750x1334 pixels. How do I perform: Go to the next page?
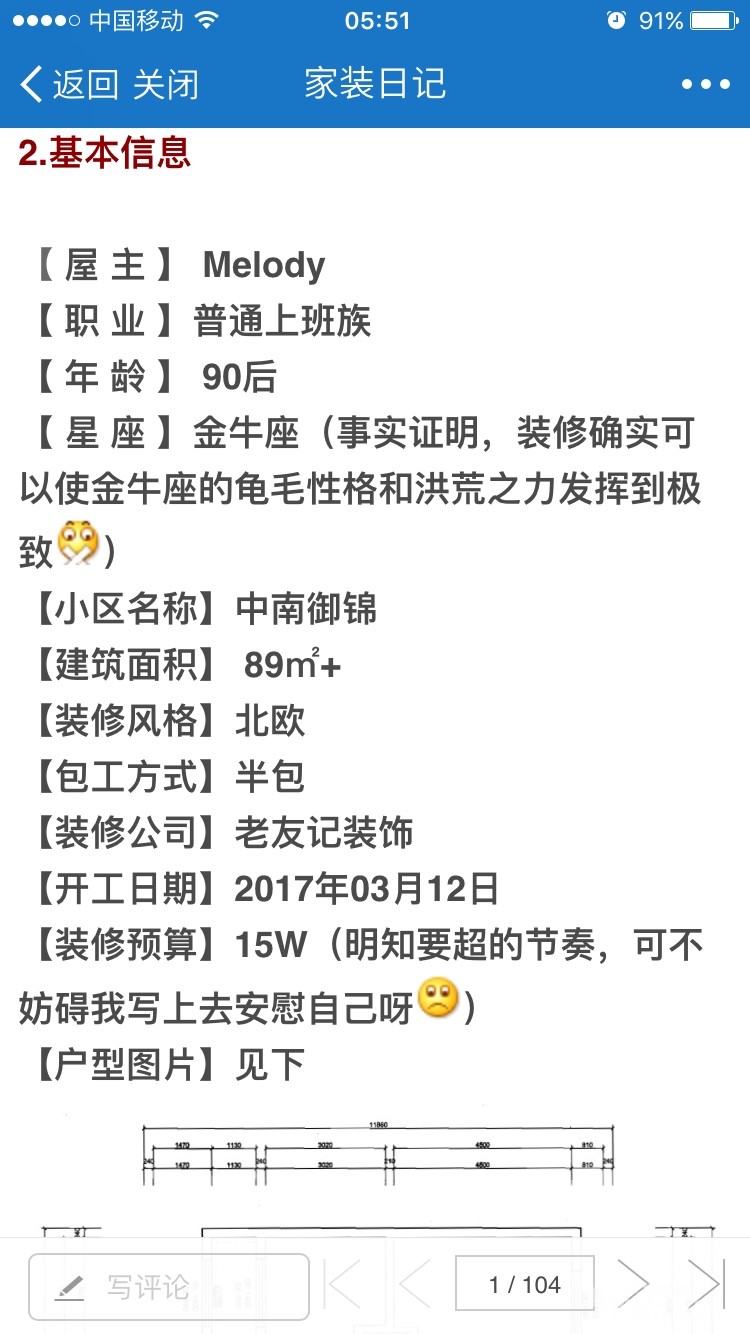632,1286
